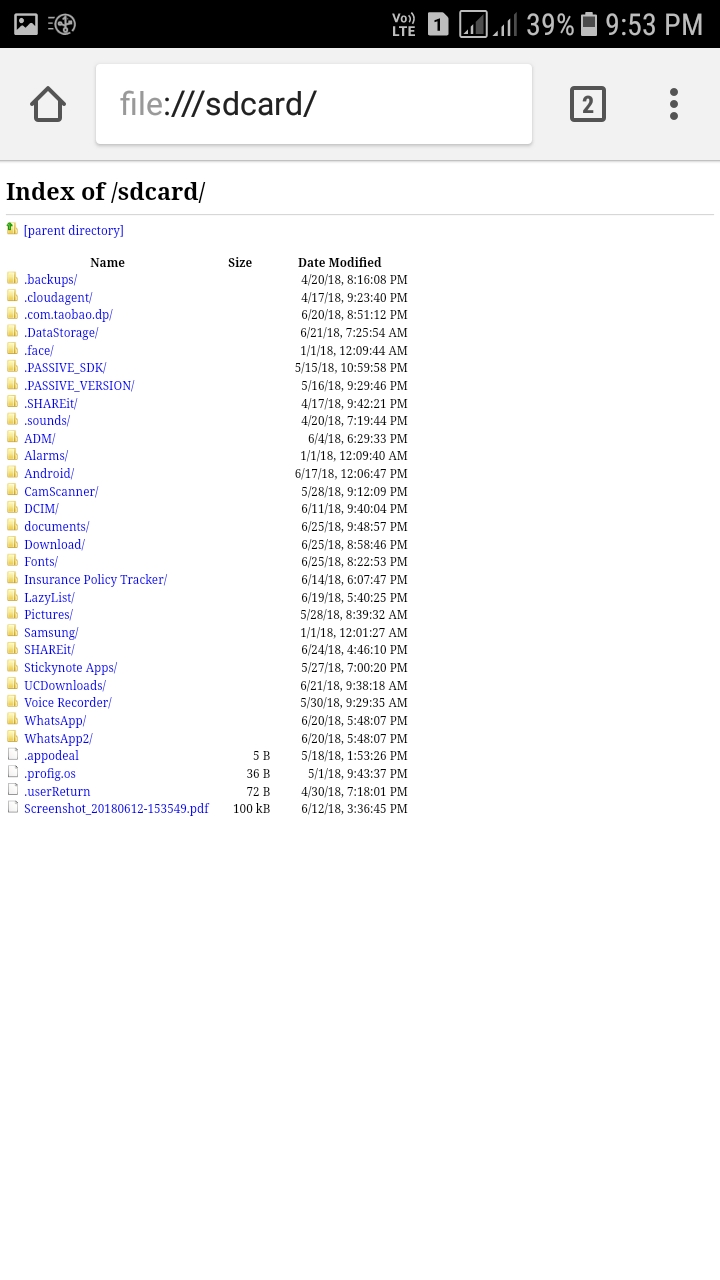Image resolution: width=720 pixels, height=1280 pixels.
Task: View the Pictures/ directory
Action: coord(48,615)
